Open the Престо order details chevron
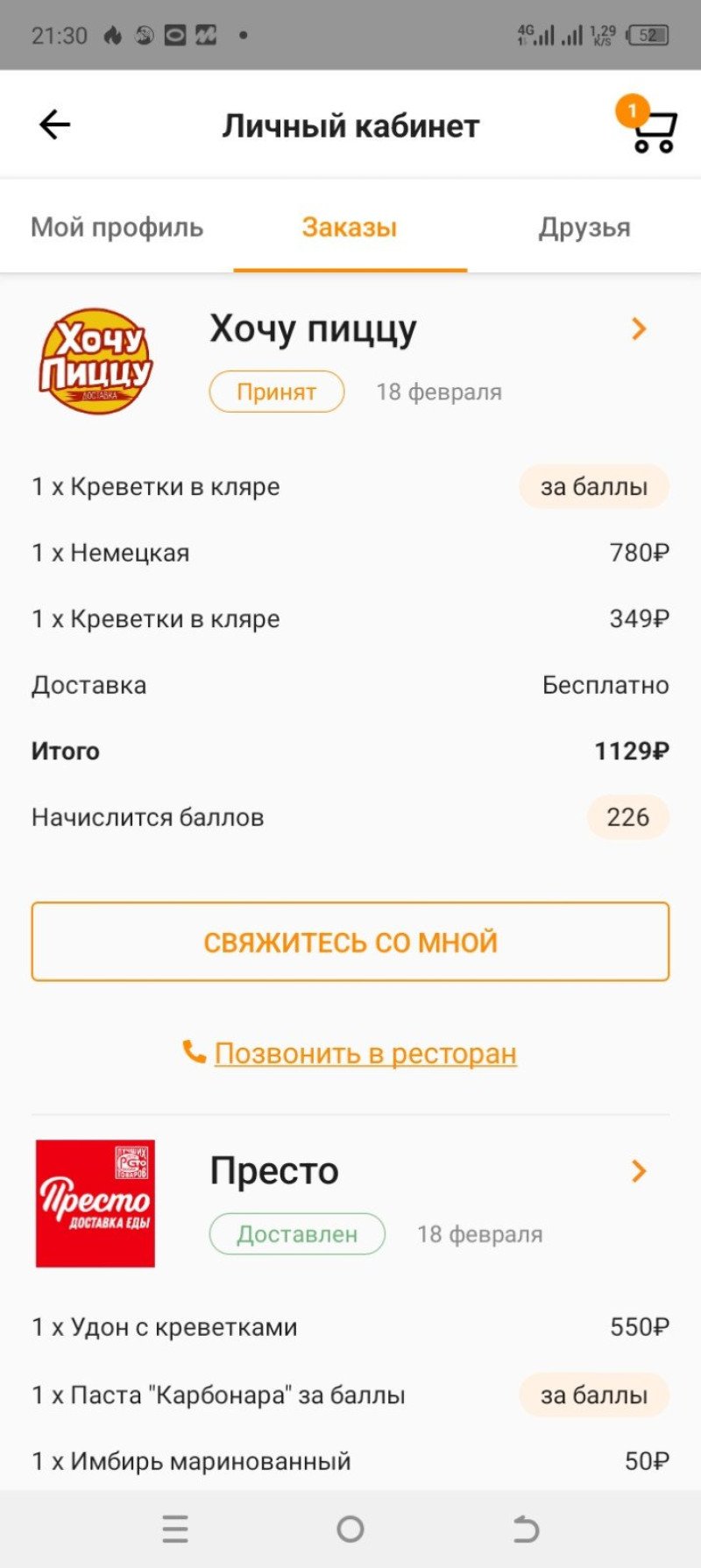 [x=639, y=1171]
